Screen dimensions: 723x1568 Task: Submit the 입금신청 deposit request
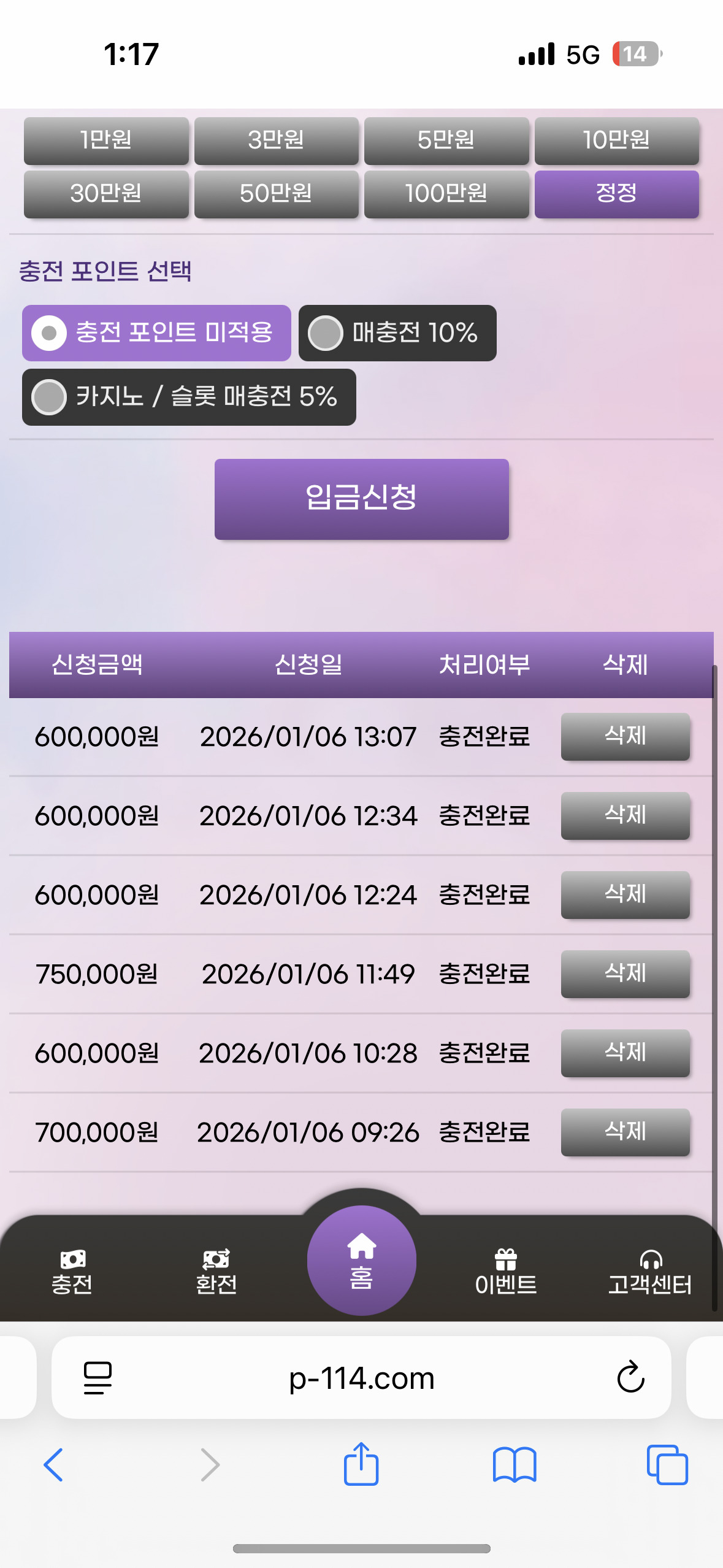tap(361, 499)
